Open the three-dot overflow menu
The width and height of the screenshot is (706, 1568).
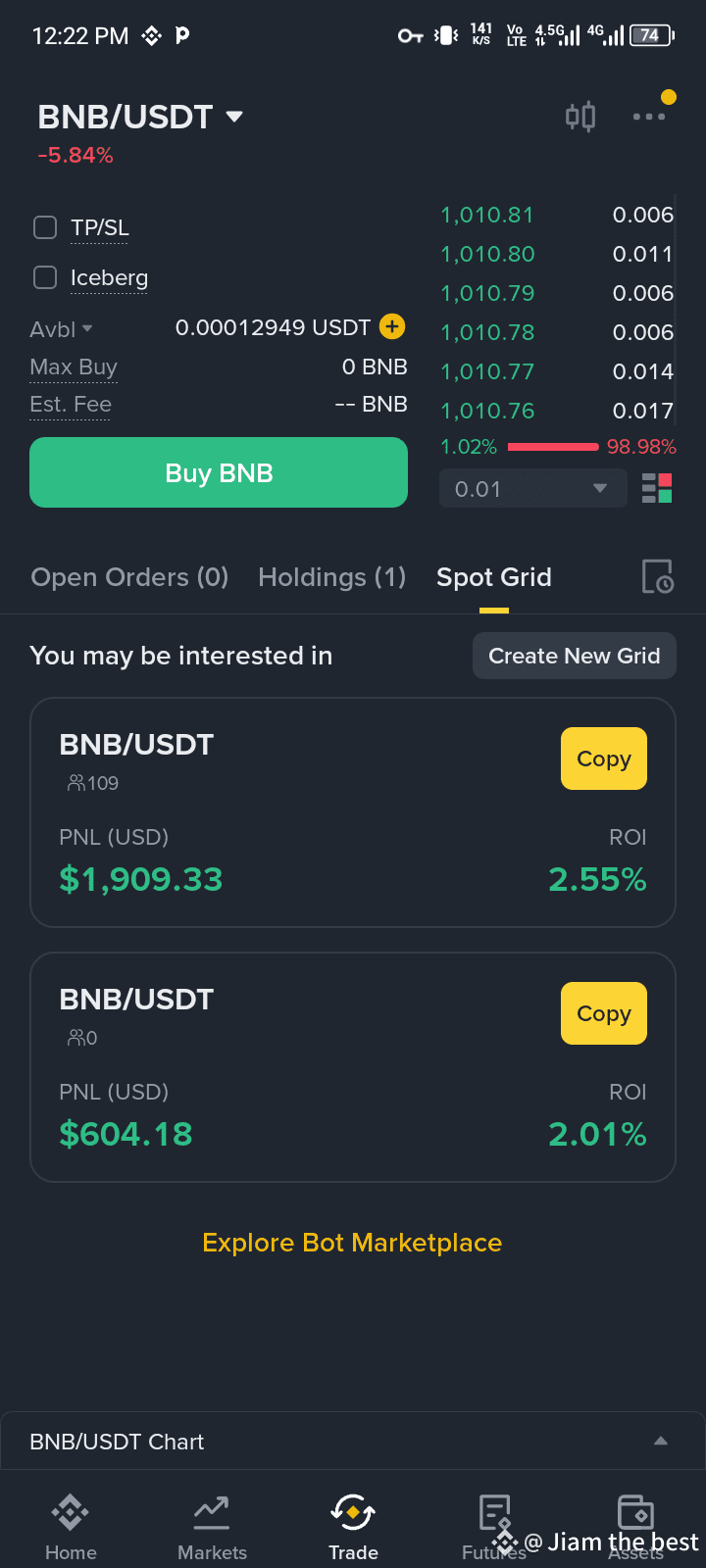648,117
